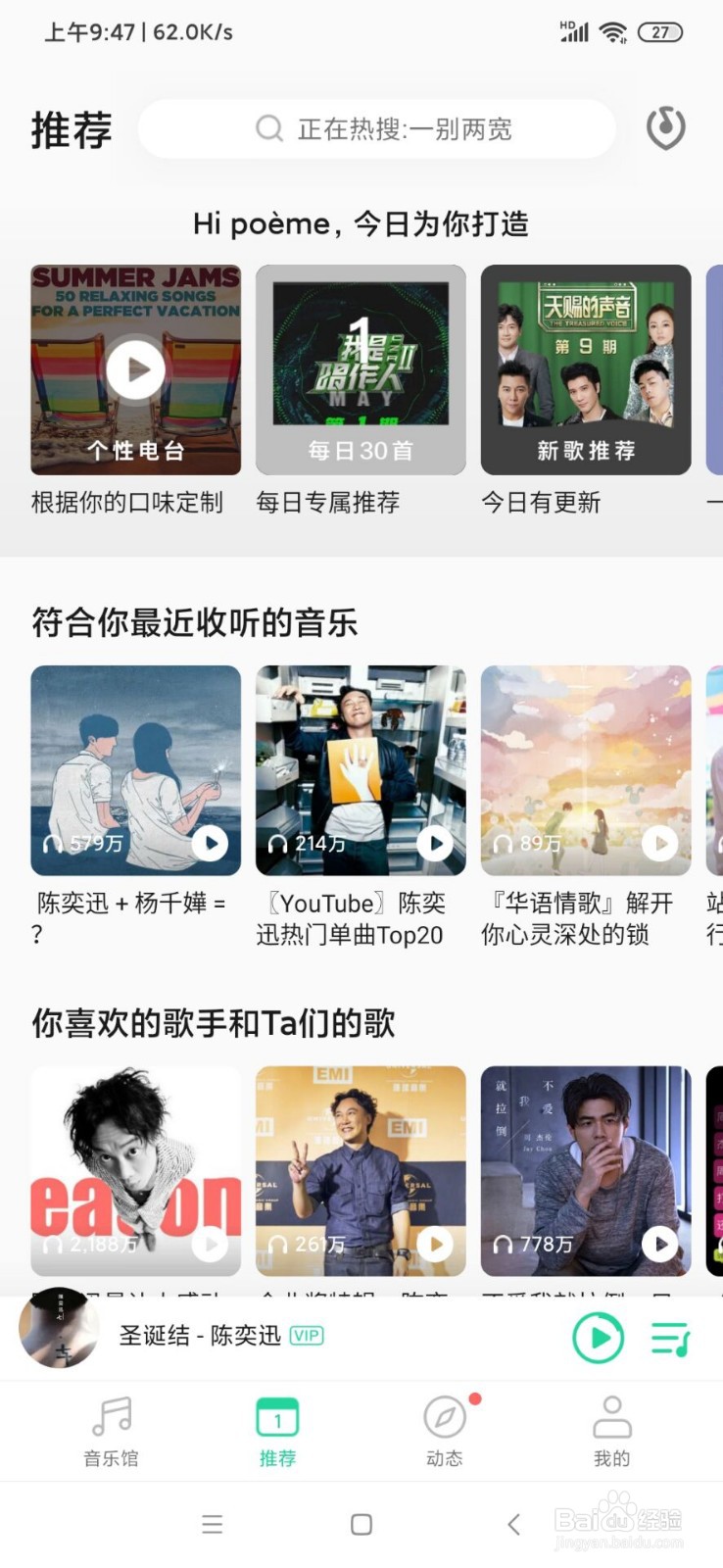Viewport: 723px width, 1568px height.
Task: Tap the system home button
Action: tap(361, 1524)
